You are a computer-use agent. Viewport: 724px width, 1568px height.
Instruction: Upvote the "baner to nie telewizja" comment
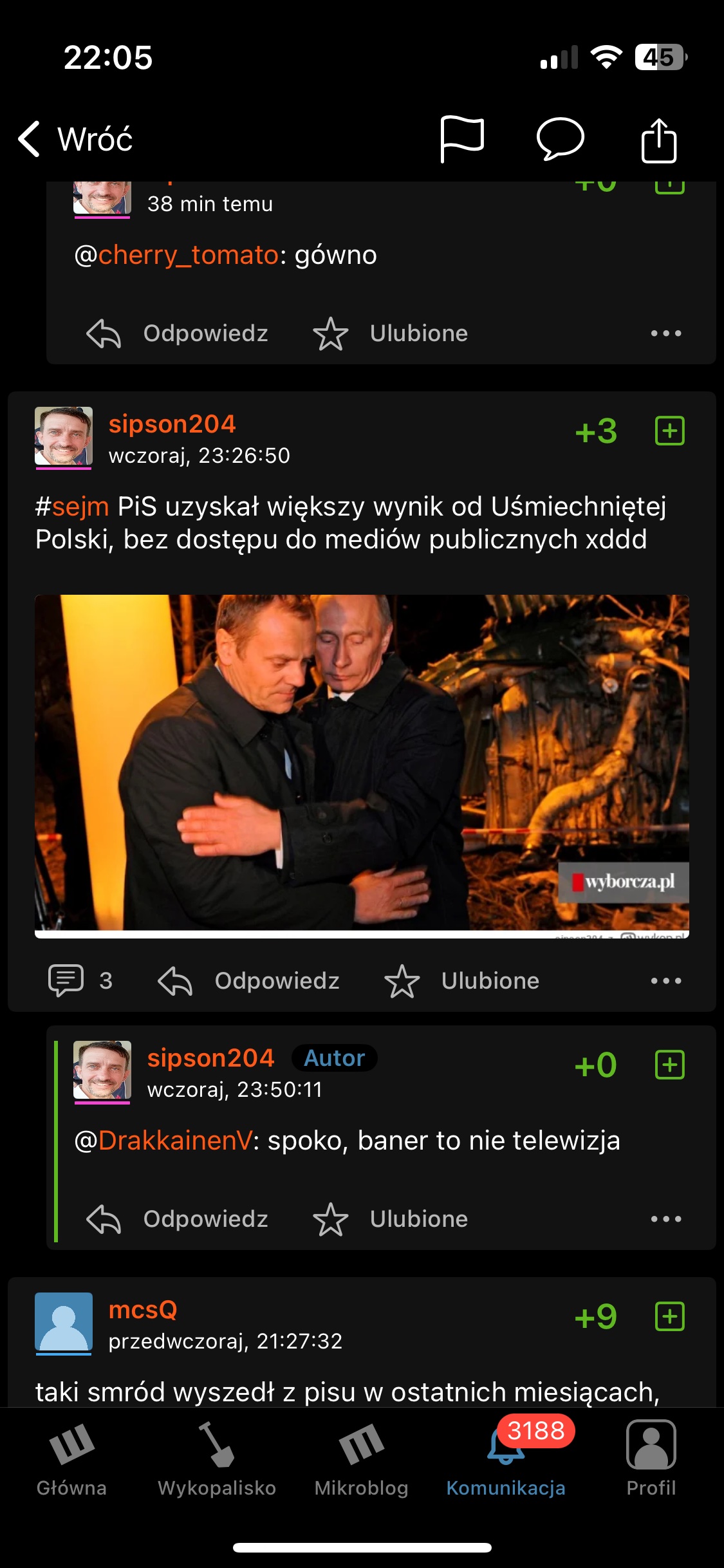click(669, 1065)
